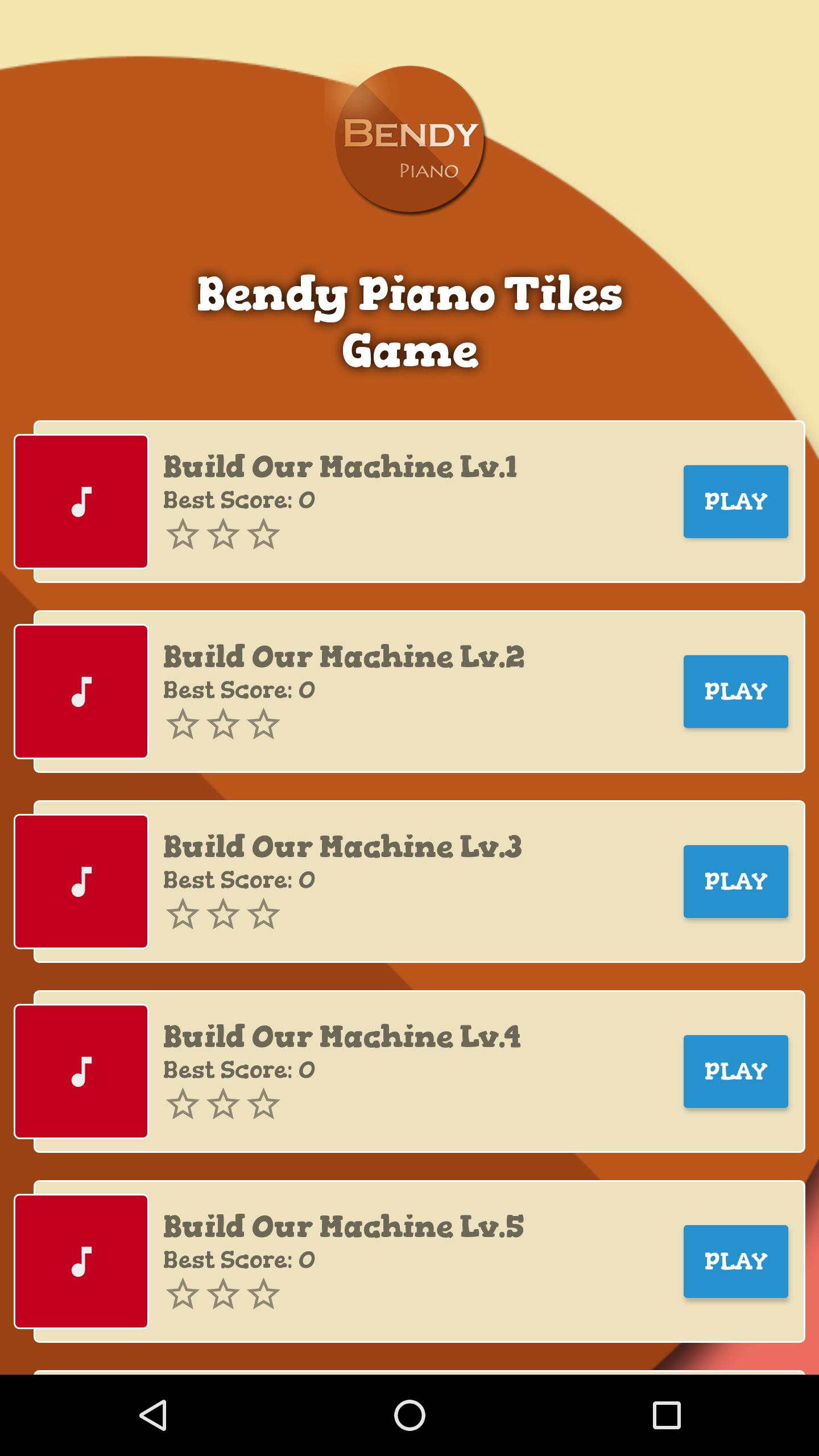The height and width of the screenshot is (1456, 819).
Task: Select the Build Our Machine Lv.2 music tile
Action: point(81,692)
